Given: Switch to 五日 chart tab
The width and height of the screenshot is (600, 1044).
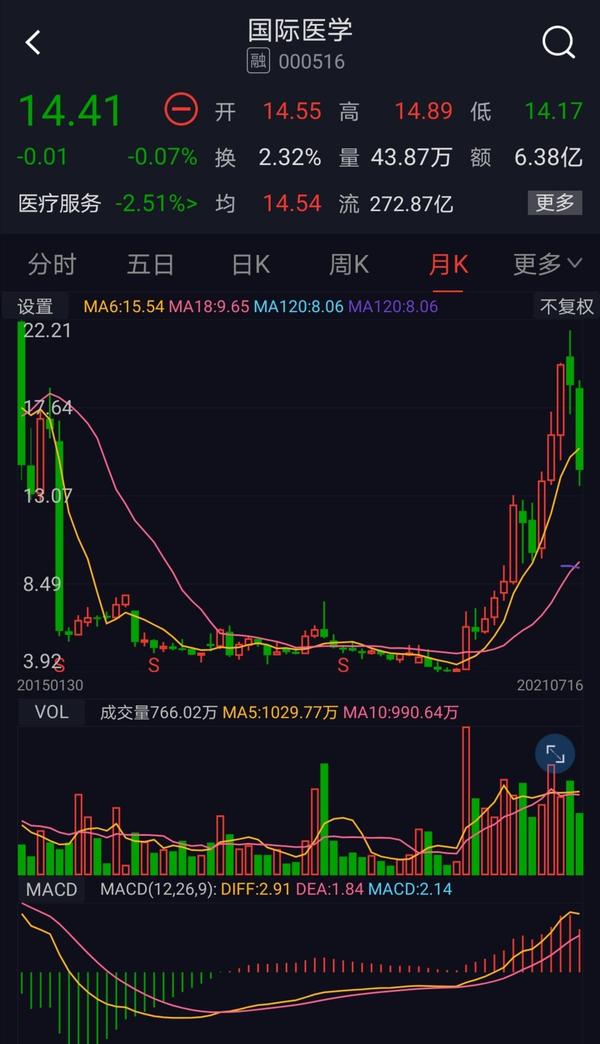Looking at the screenshot, I should click(151, 265).
